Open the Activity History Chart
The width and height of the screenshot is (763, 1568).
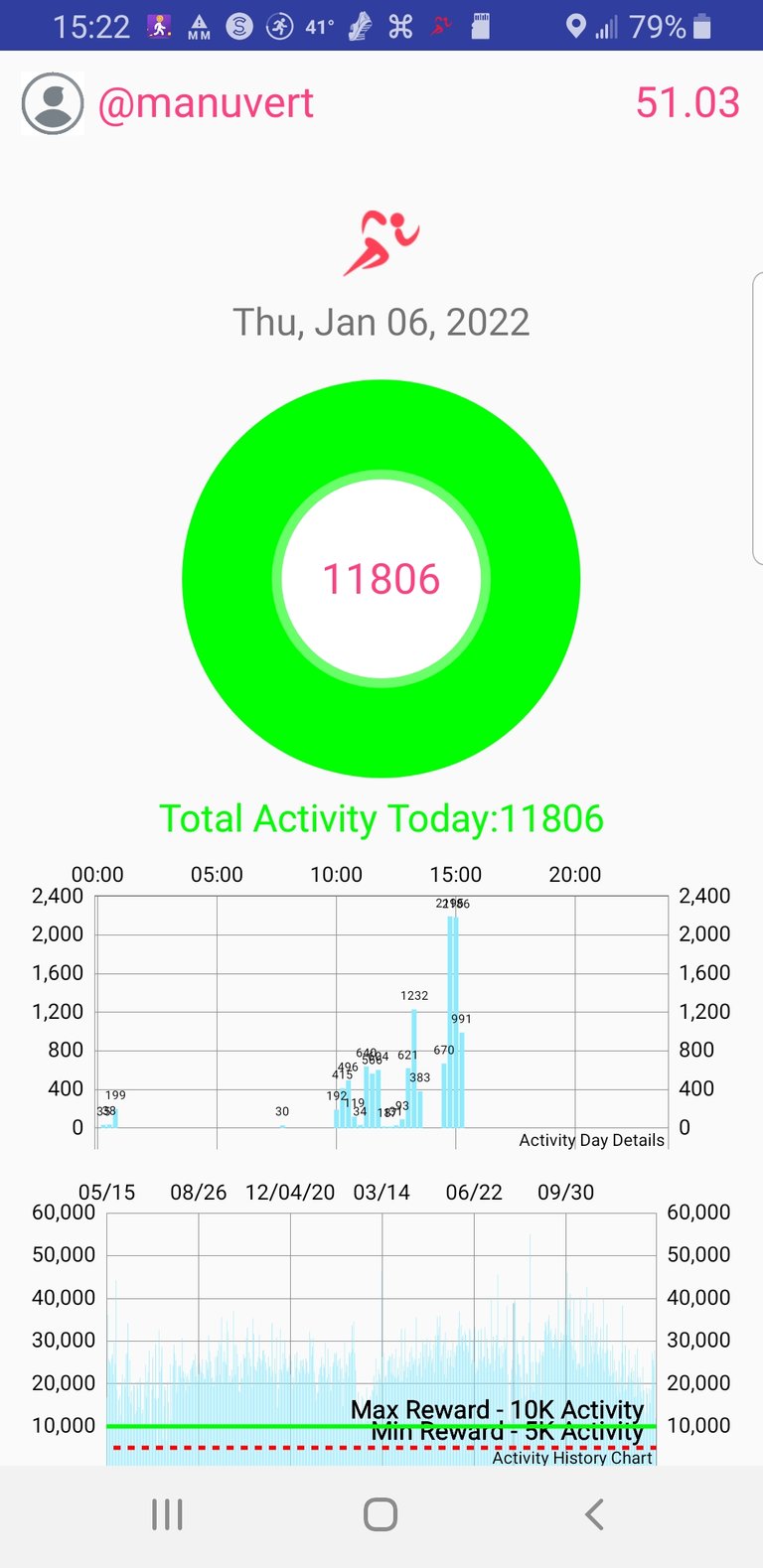[x=381, y=1323]
